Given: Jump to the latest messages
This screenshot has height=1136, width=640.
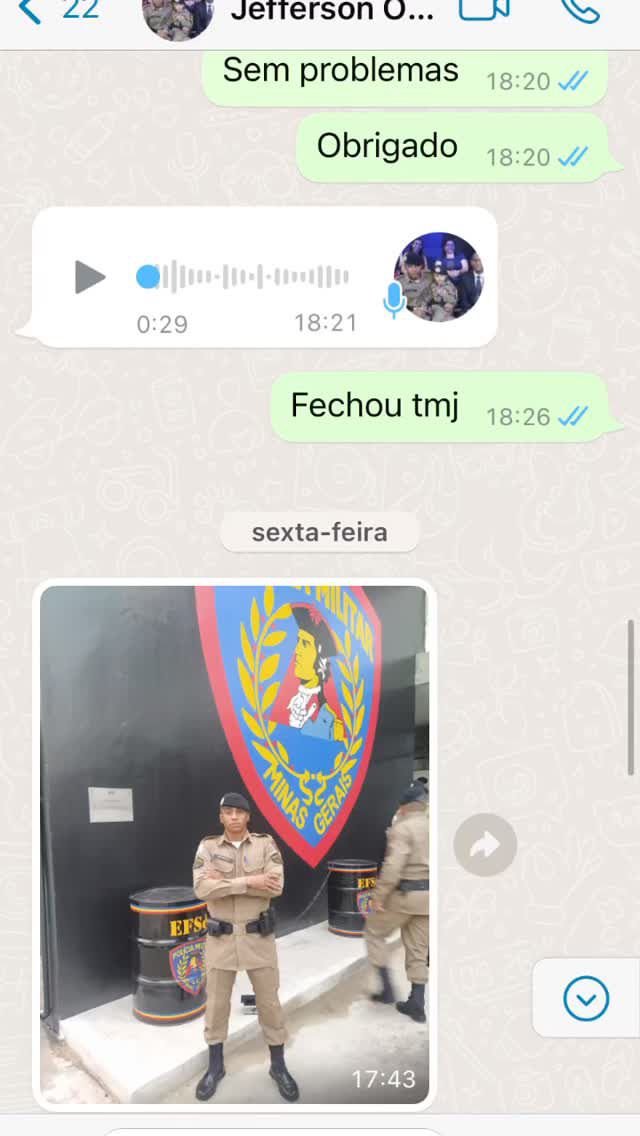Looking at the screenshot, I should click(586, 998).
